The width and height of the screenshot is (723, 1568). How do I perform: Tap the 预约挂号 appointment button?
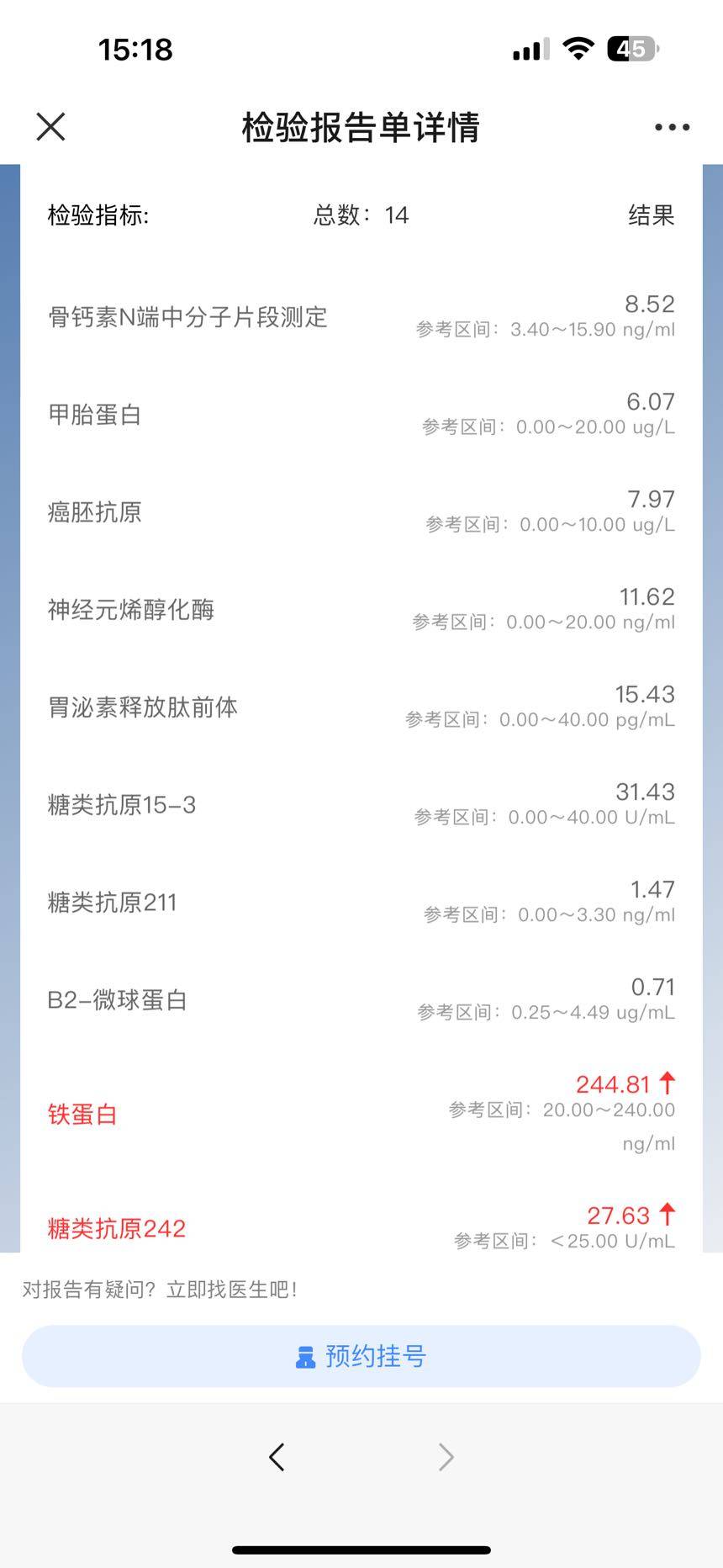[x=361, y=1356]
